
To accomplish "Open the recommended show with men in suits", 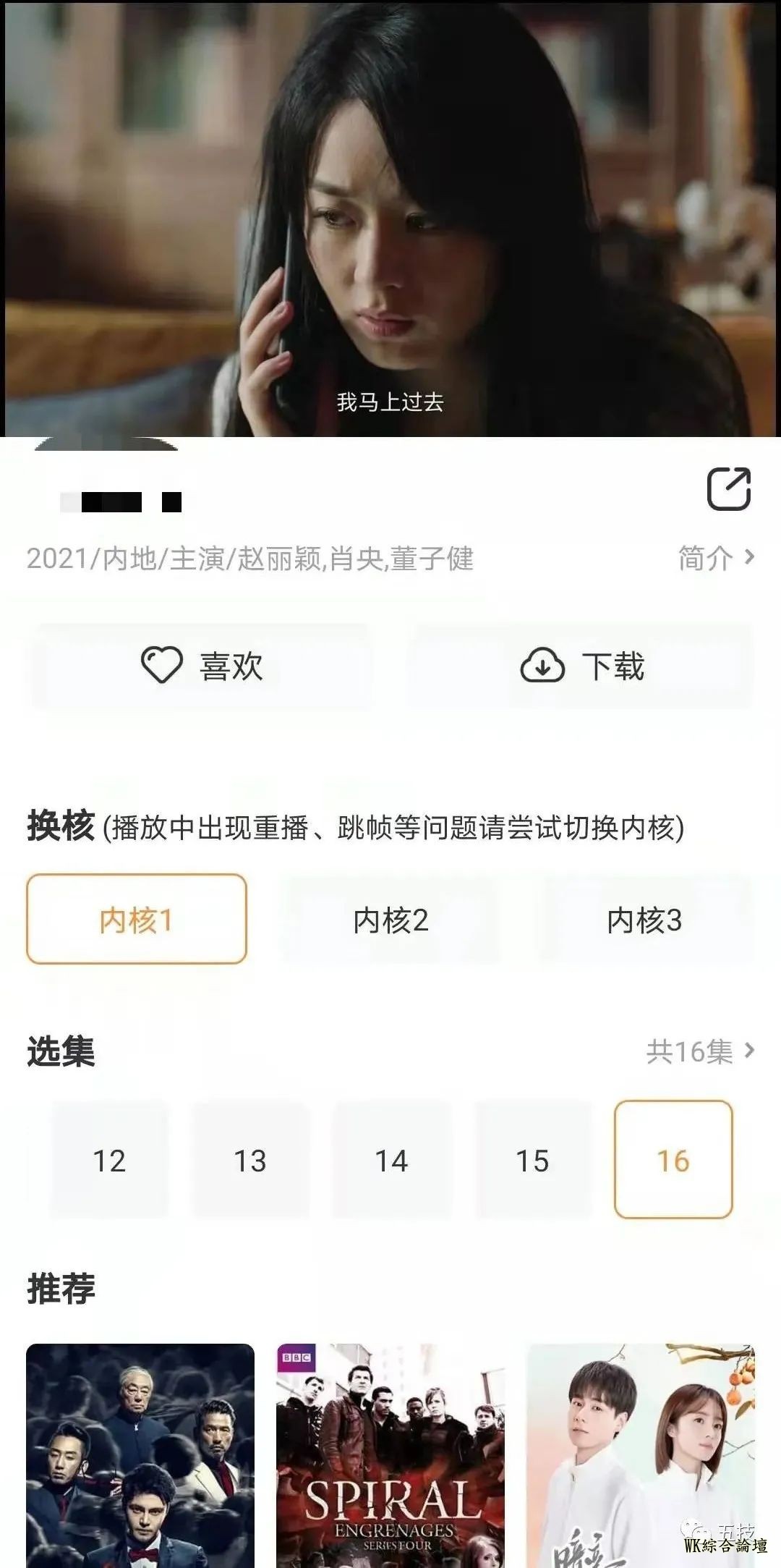I will click(140, 1454).
